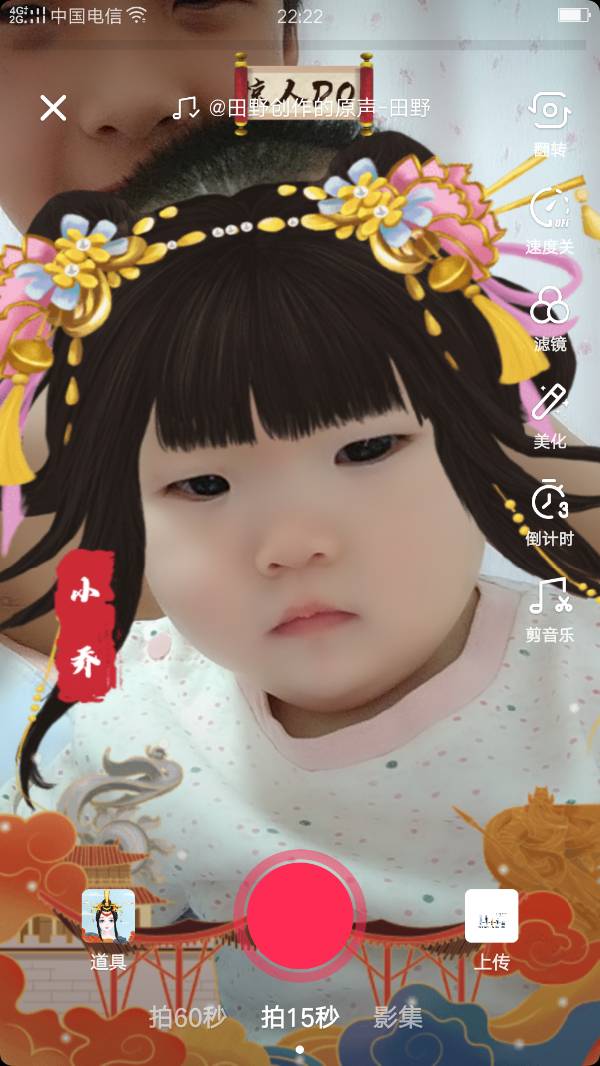Viewport: 600px width, 1066px height.
Task: Switch to 拍60秒 mode
Action: (188, 1017)
